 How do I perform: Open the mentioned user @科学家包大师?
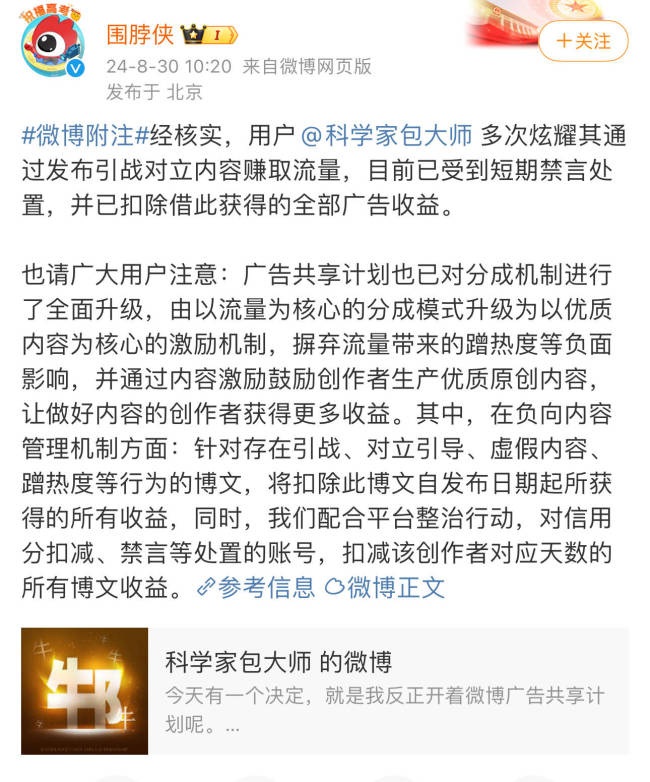tap(387, 135)
